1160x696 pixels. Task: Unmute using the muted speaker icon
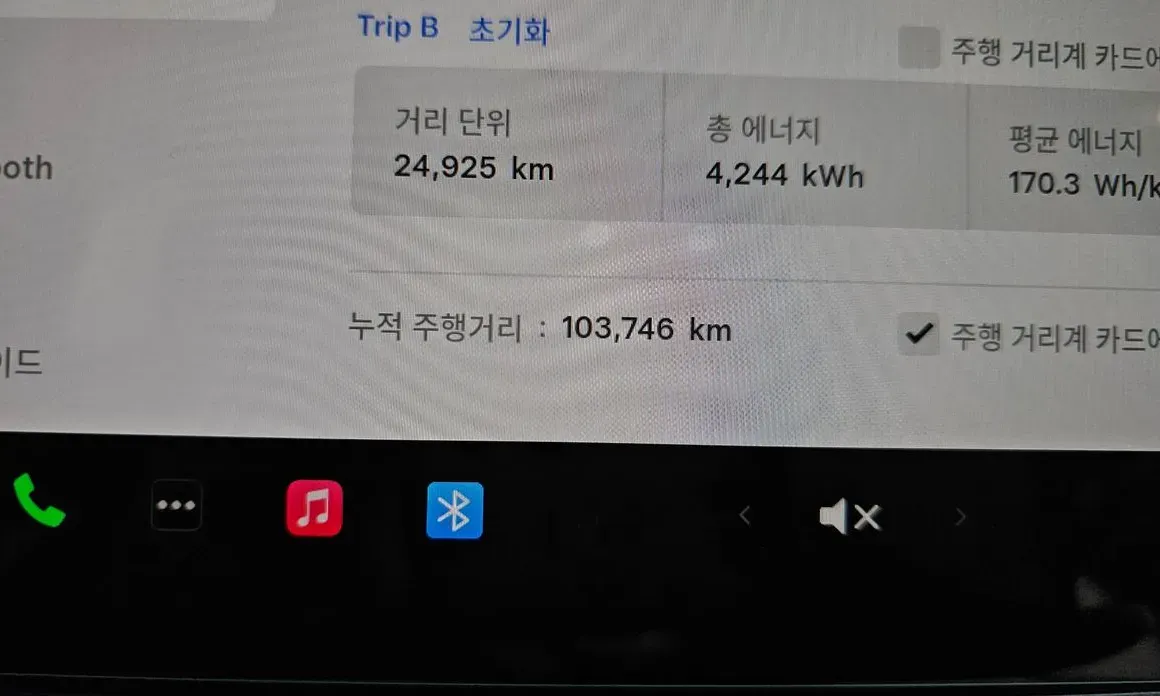pyautogui.click(x=851, y=516)
